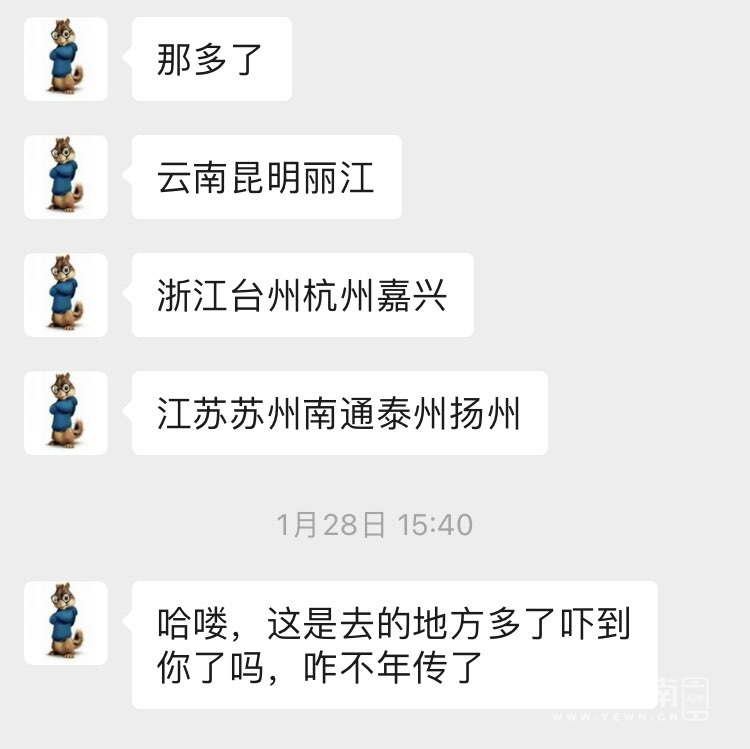Tap the avatar beside the '哈喽' message
This screenshot has height=749, width=750.
tap(65, 622)
